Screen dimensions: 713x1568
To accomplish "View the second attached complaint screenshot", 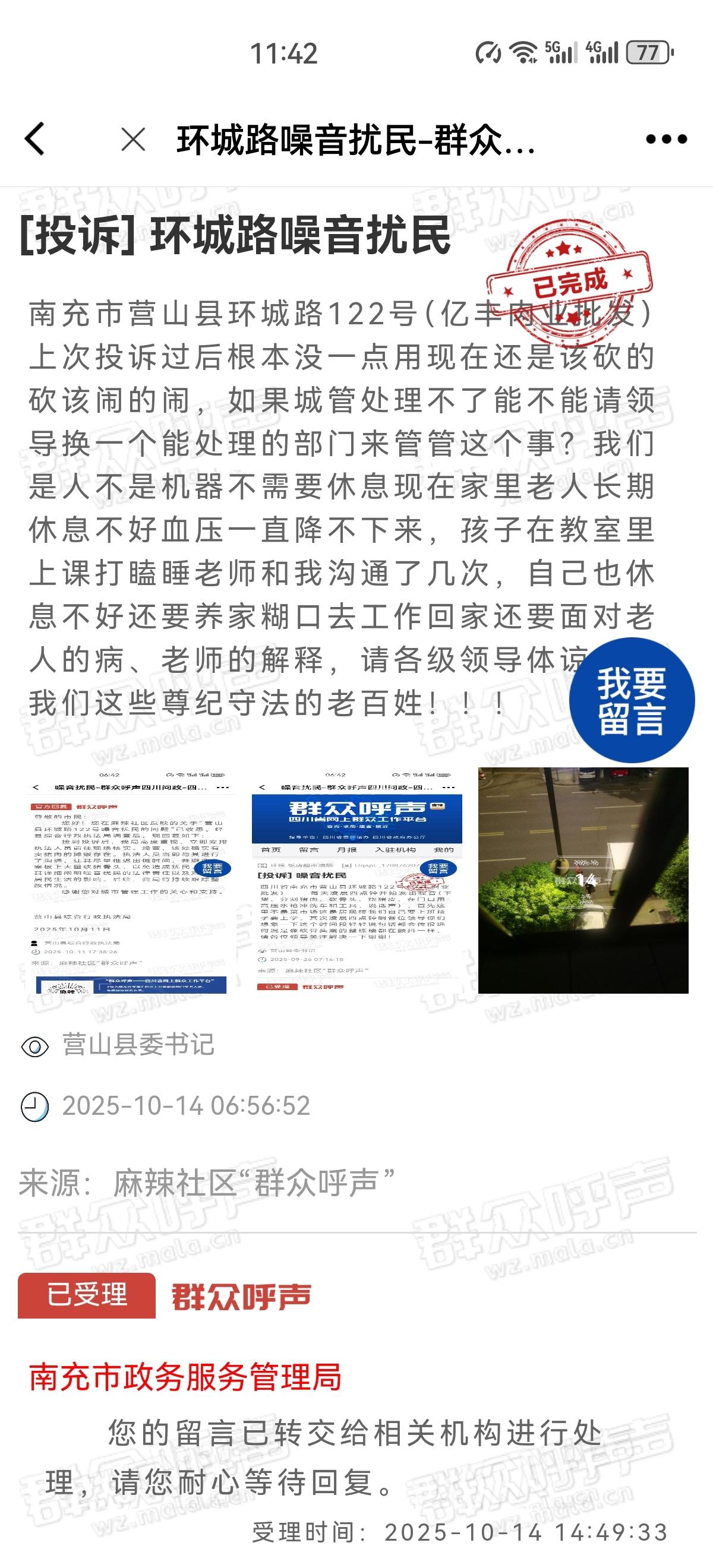I will (356, 880).
